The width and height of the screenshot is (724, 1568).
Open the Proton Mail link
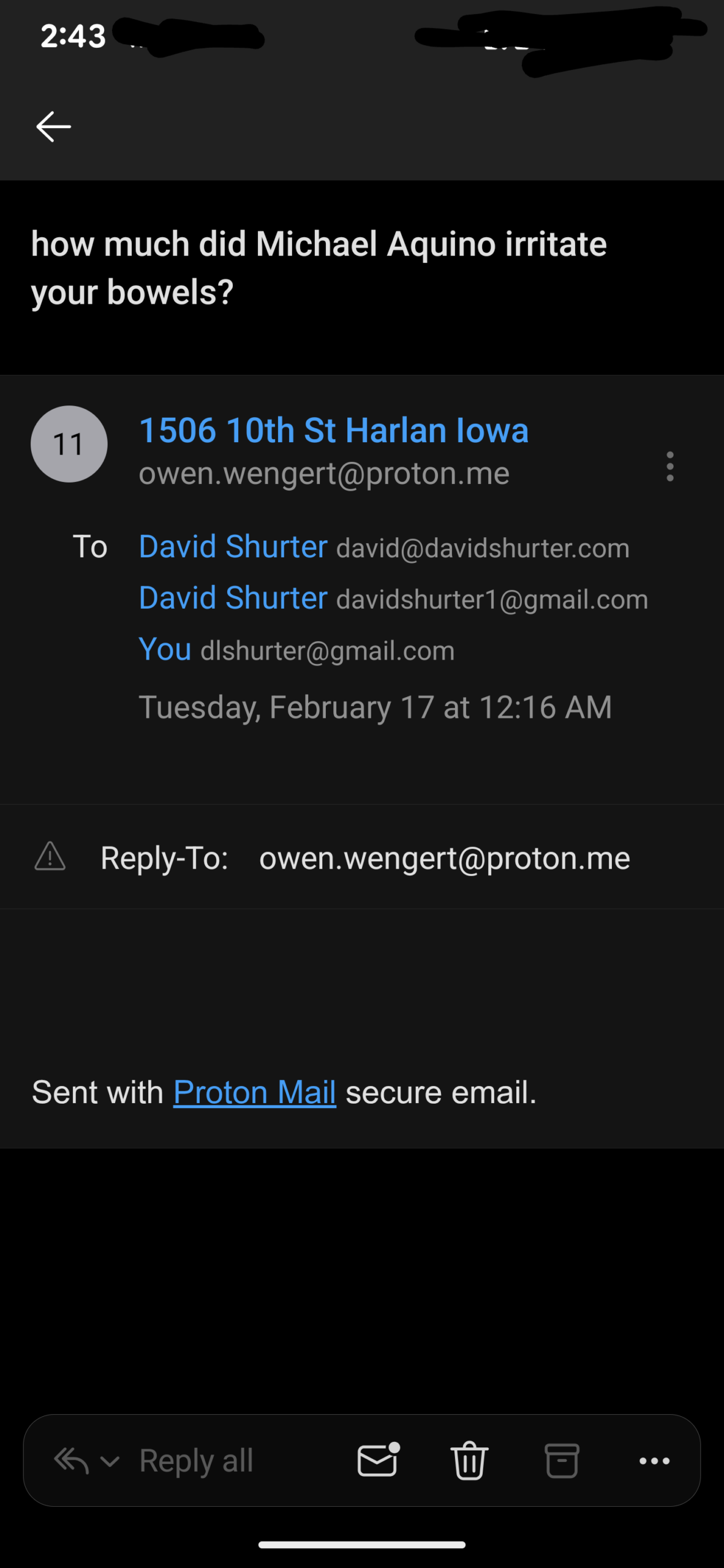coord(254,1093)
